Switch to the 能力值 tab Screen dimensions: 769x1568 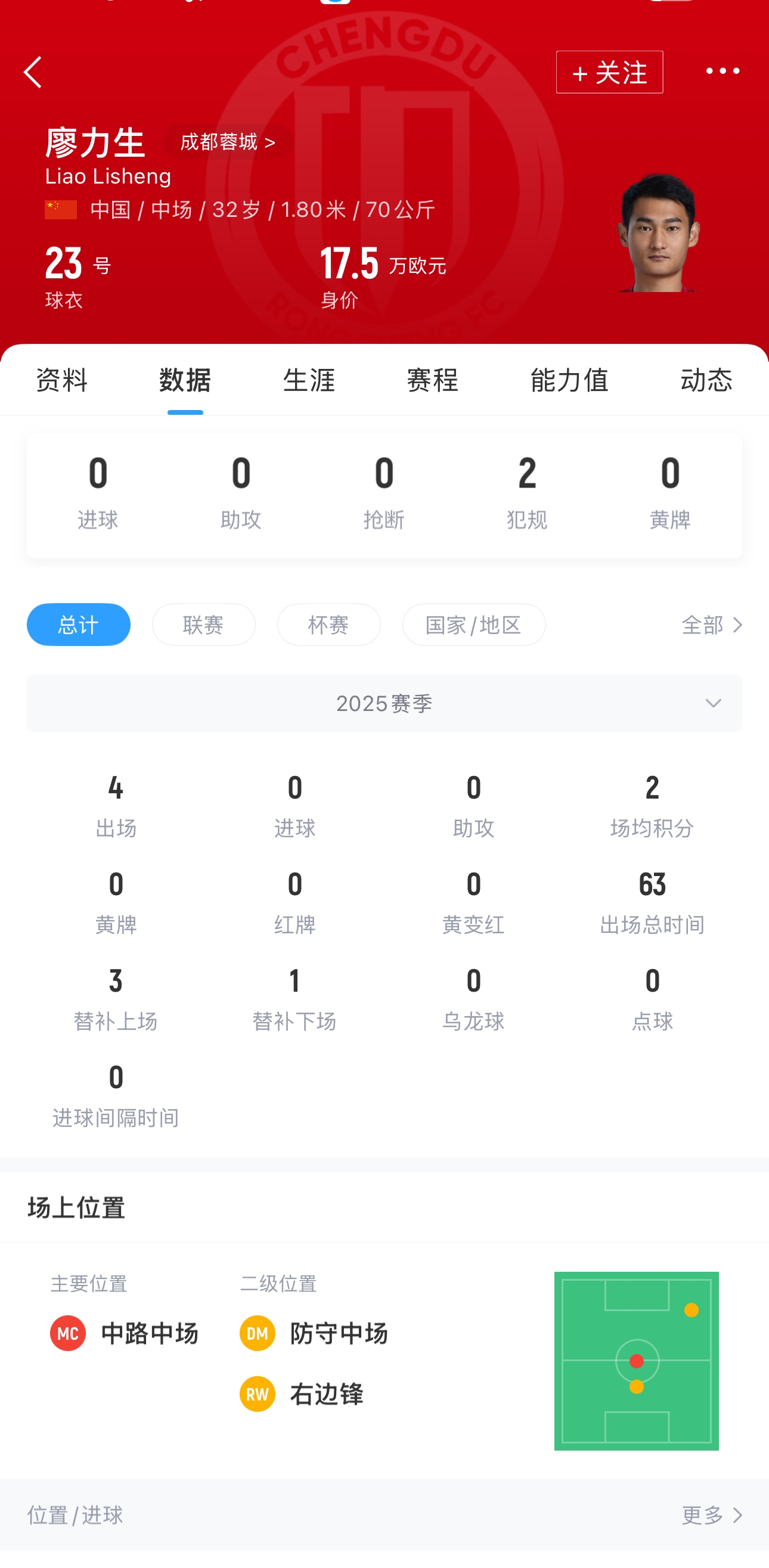coord(569,380)
